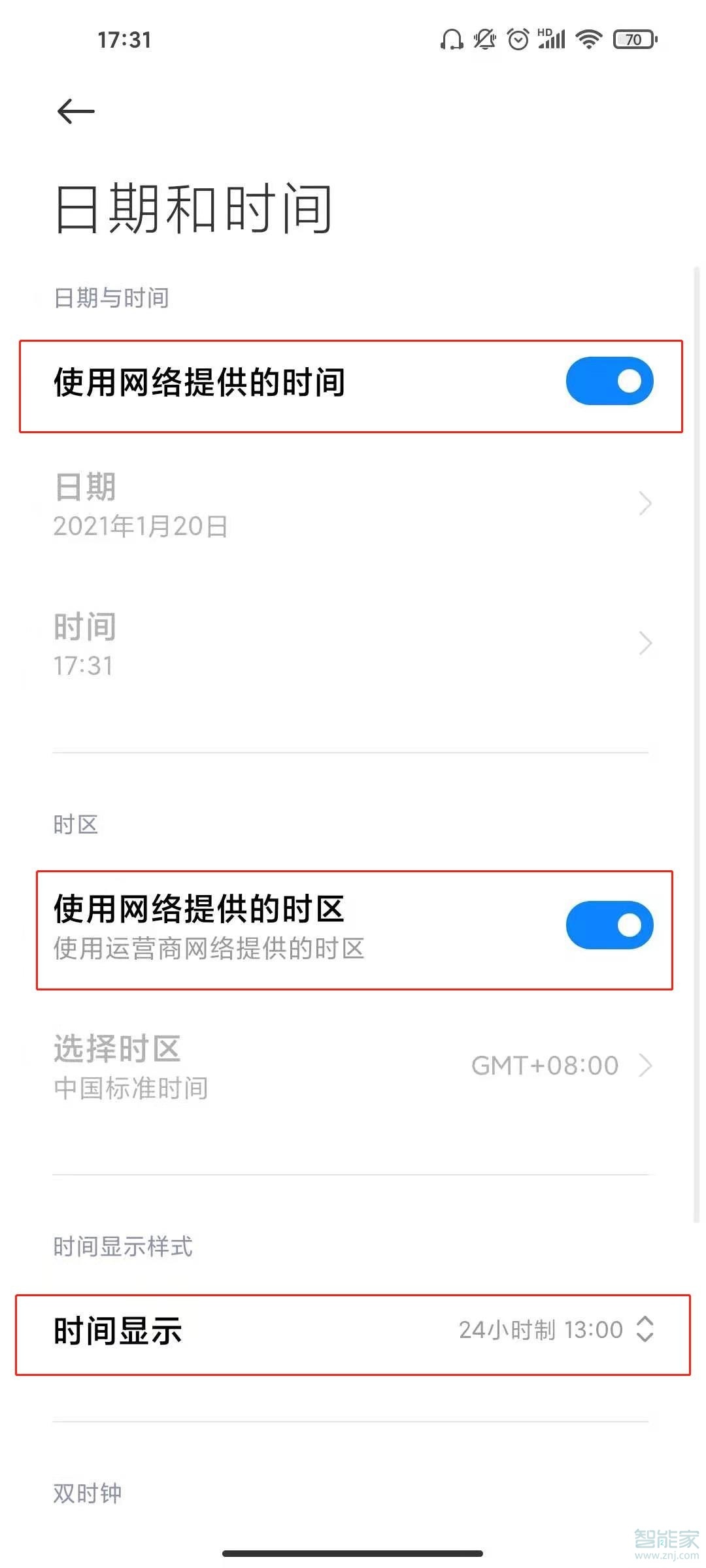Tap the mute icon in status bar
Image resolution: width=706 pixels, height=1568 pixels.
(x=484, y=39)
